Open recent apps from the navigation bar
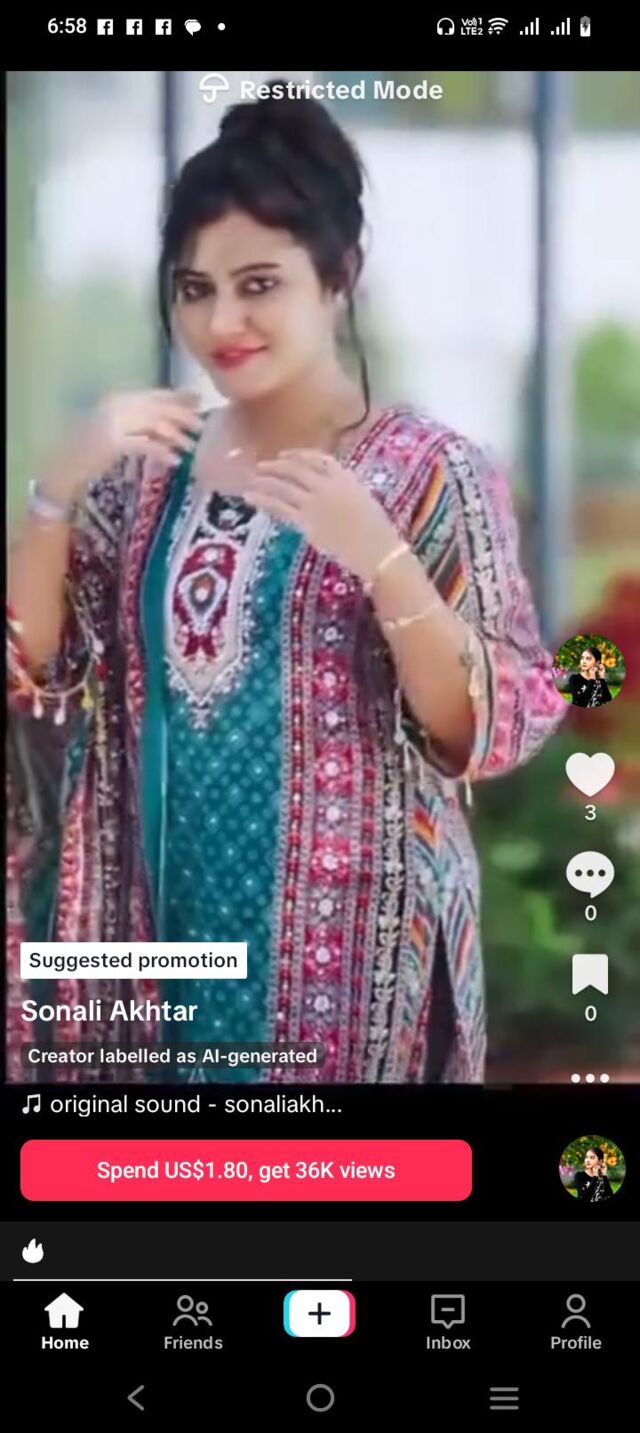This screenshot has width=640, height=1433. pos(504,1397)
